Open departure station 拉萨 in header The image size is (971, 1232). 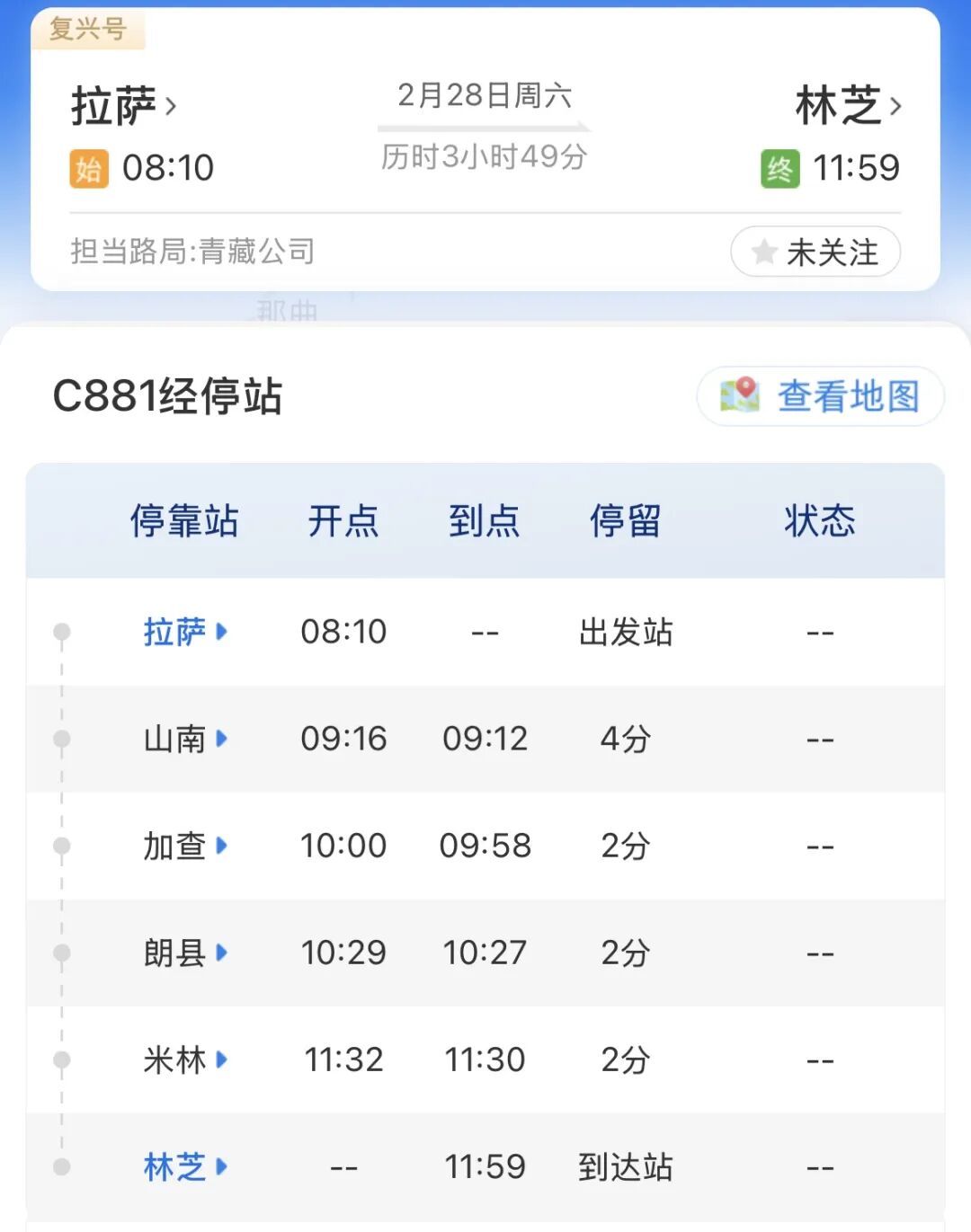(123, 106)
